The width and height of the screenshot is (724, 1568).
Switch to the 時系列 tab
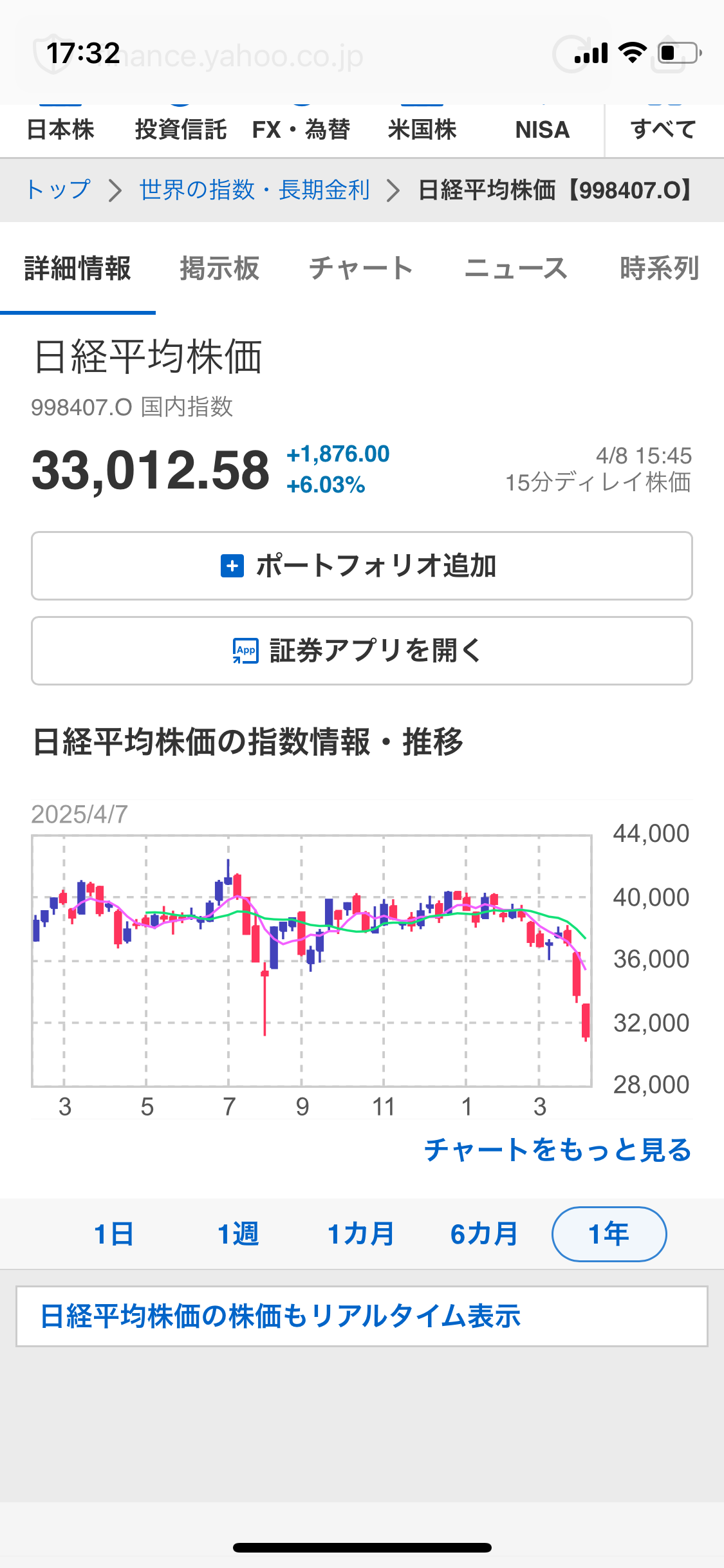660,268
